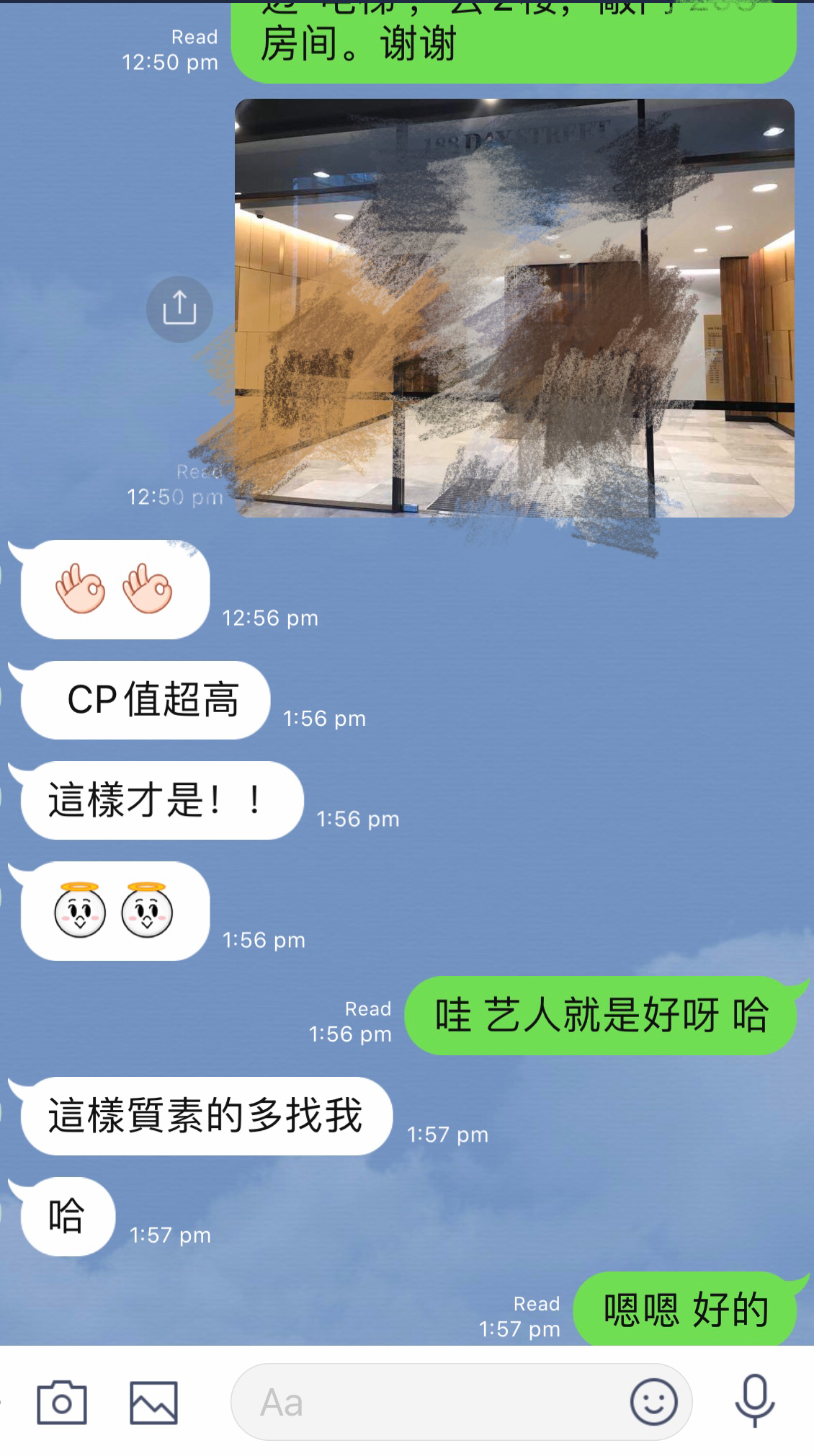Open the photo gallery picker
Screen dimensions: 814x1456
click(x=153, y=1402)
